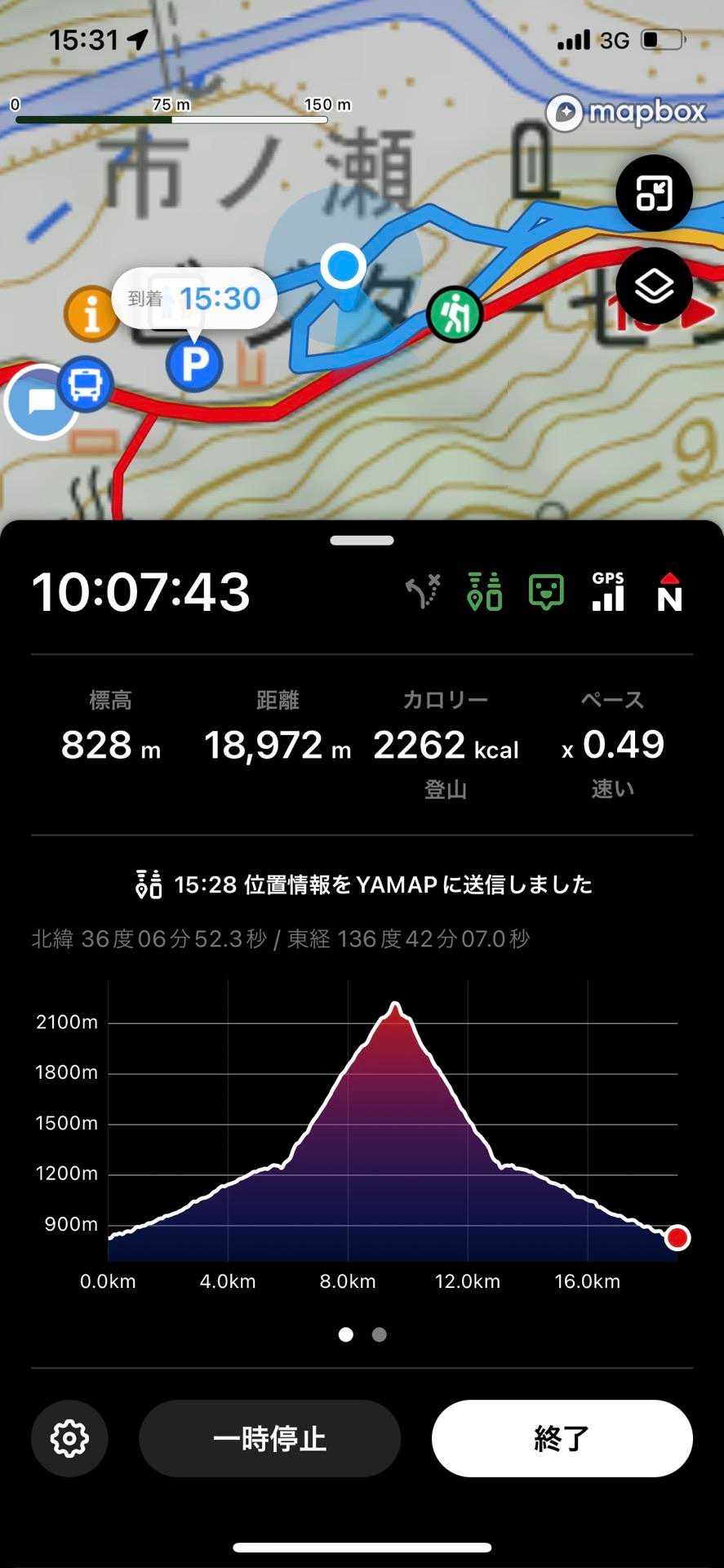Tap the parking marker with 15:30 arrival
Image resolution: width=724 pixels, height=1568 pixels.
coord(194,363)
